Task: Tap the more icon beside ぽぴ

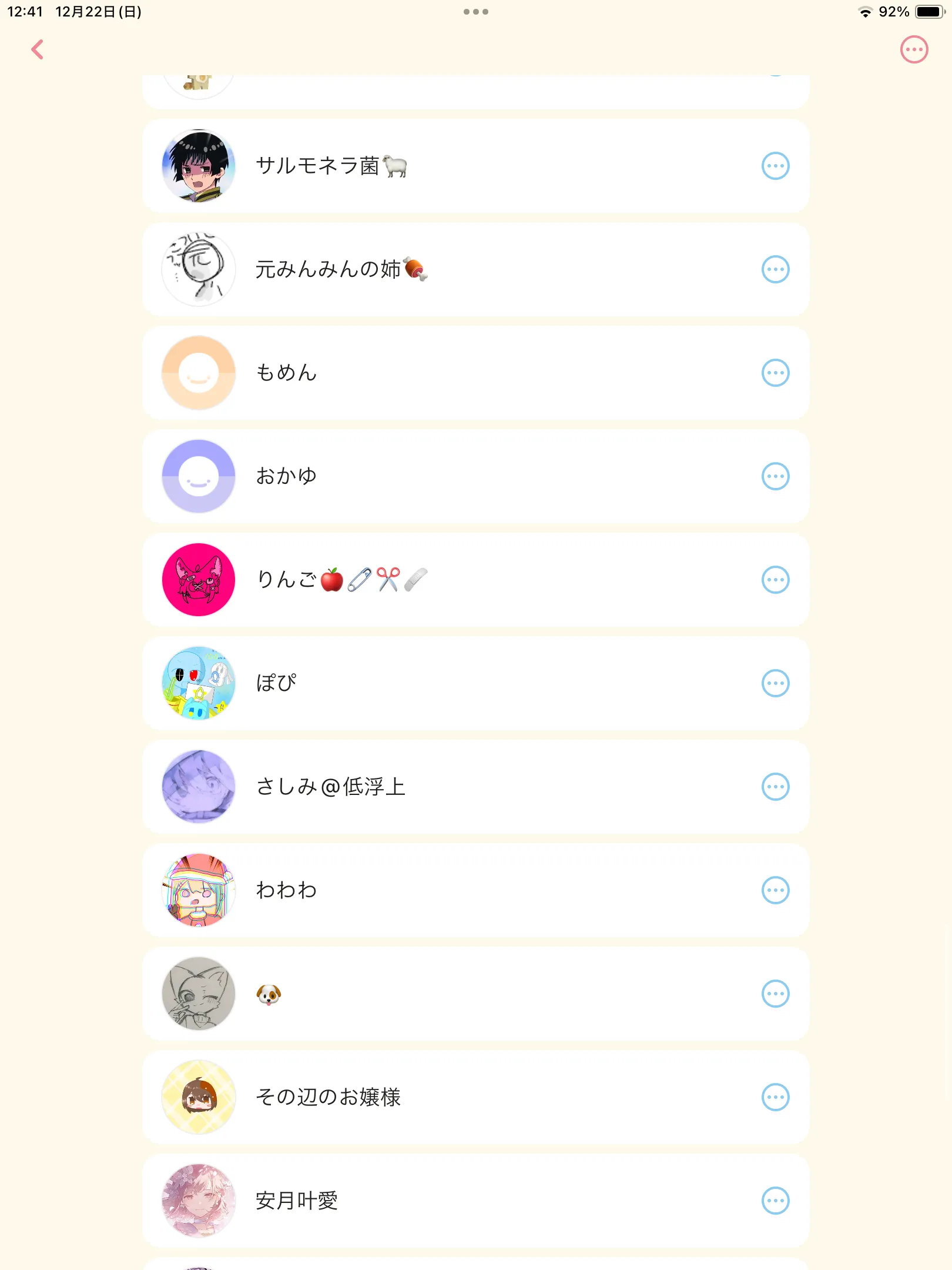Action: click(775, 683)
